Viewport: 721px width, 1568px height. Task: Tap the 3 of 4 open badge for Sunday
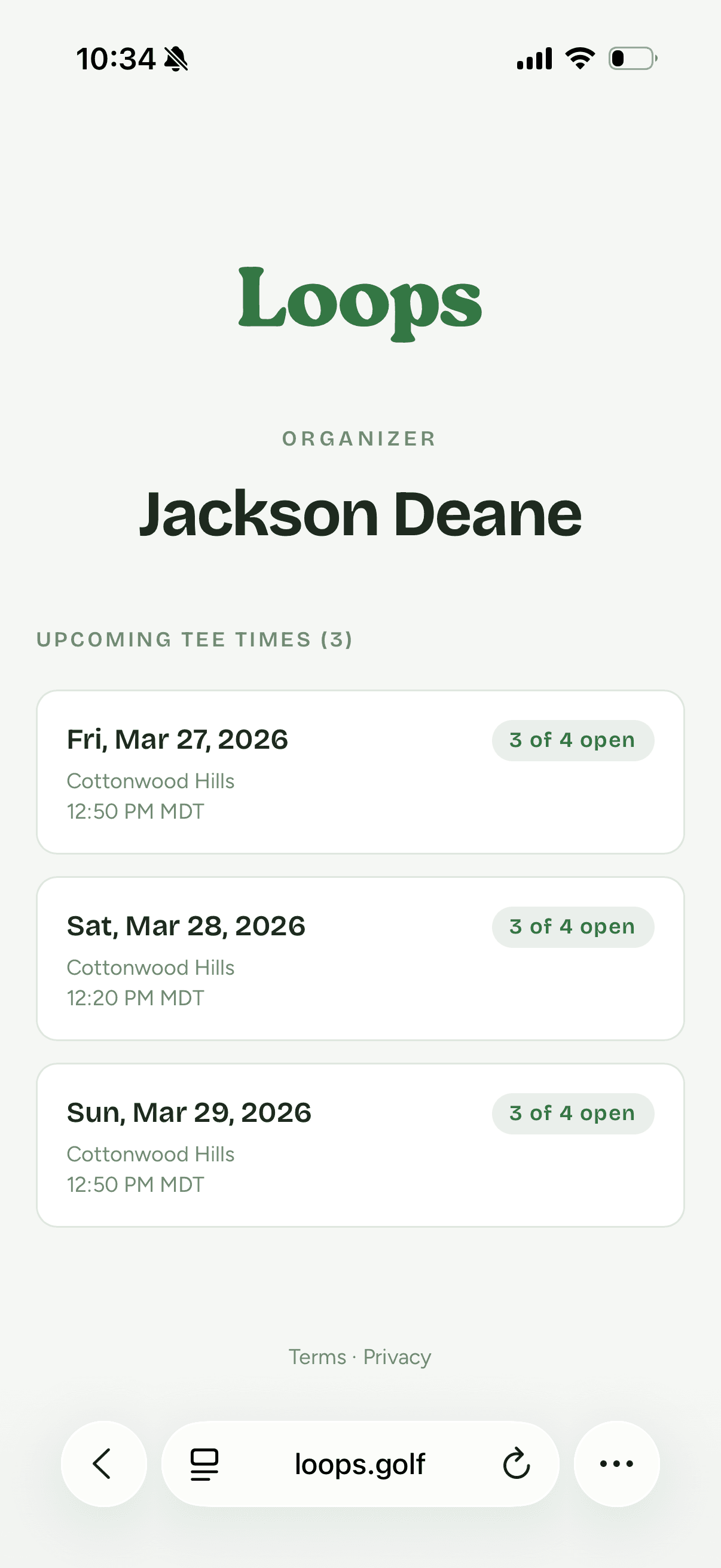pos(573,1113)
